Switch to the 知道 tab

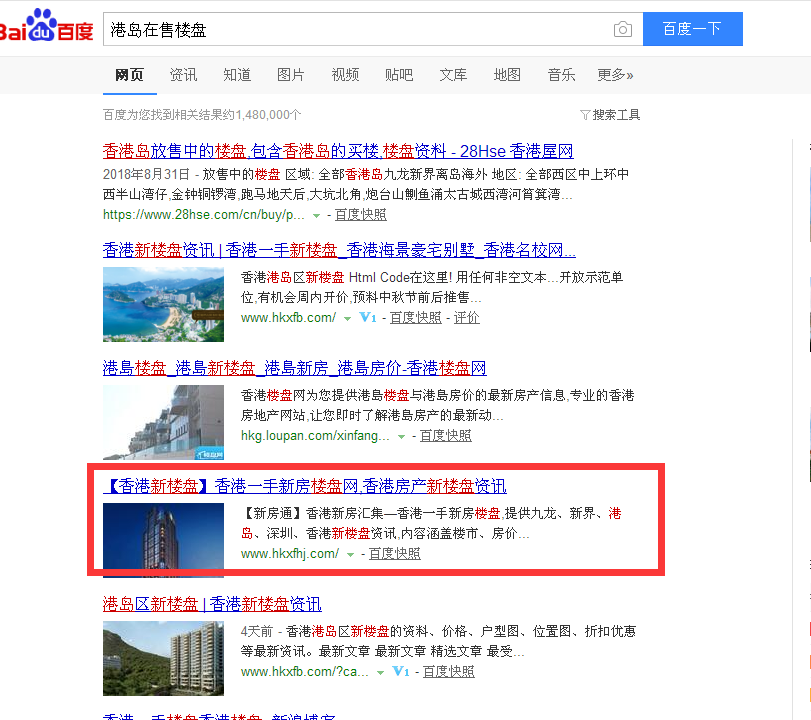(x=237, y=75)
